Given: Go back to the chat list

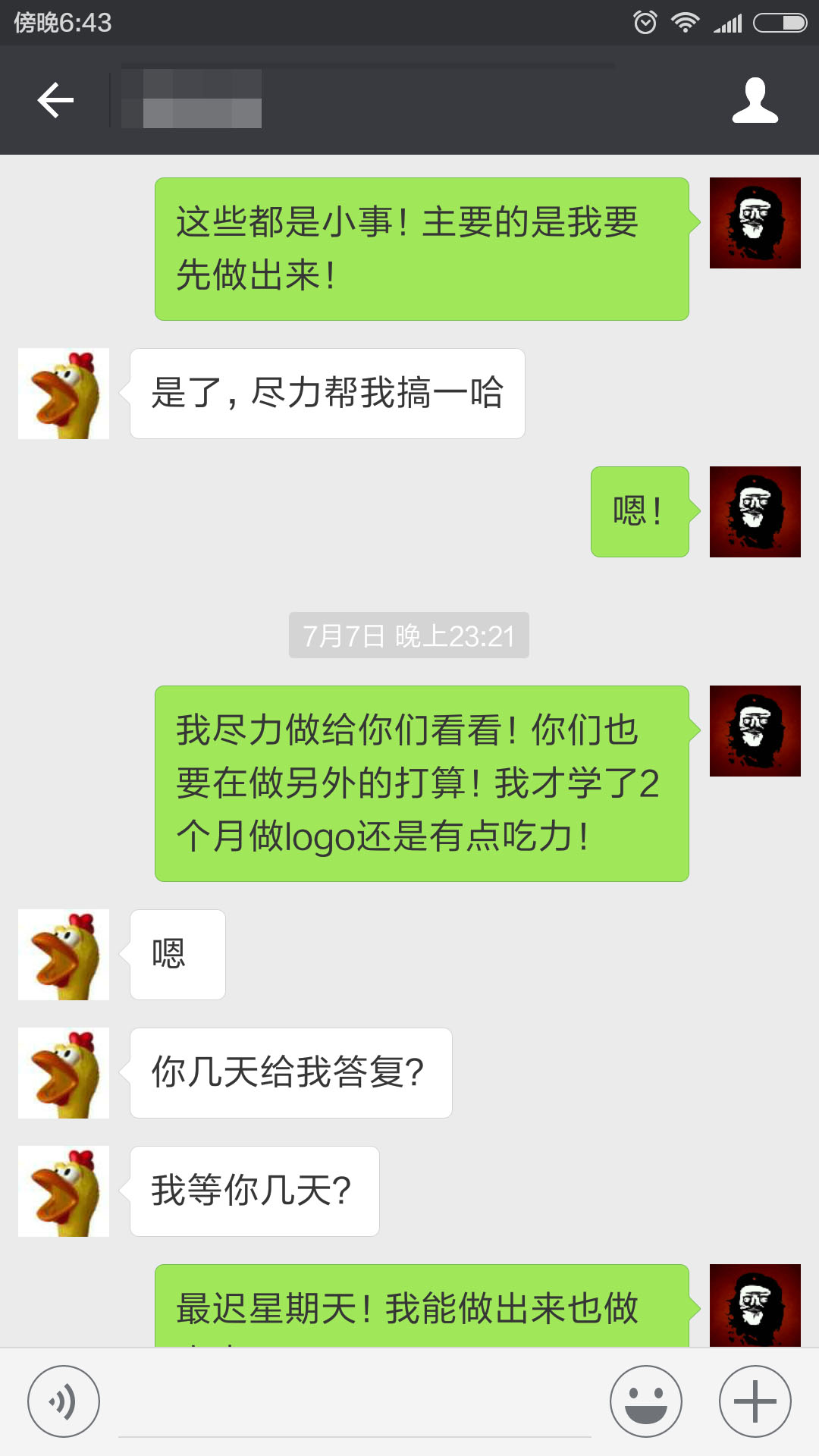Looking at the screenshot, I should (55, 100).
